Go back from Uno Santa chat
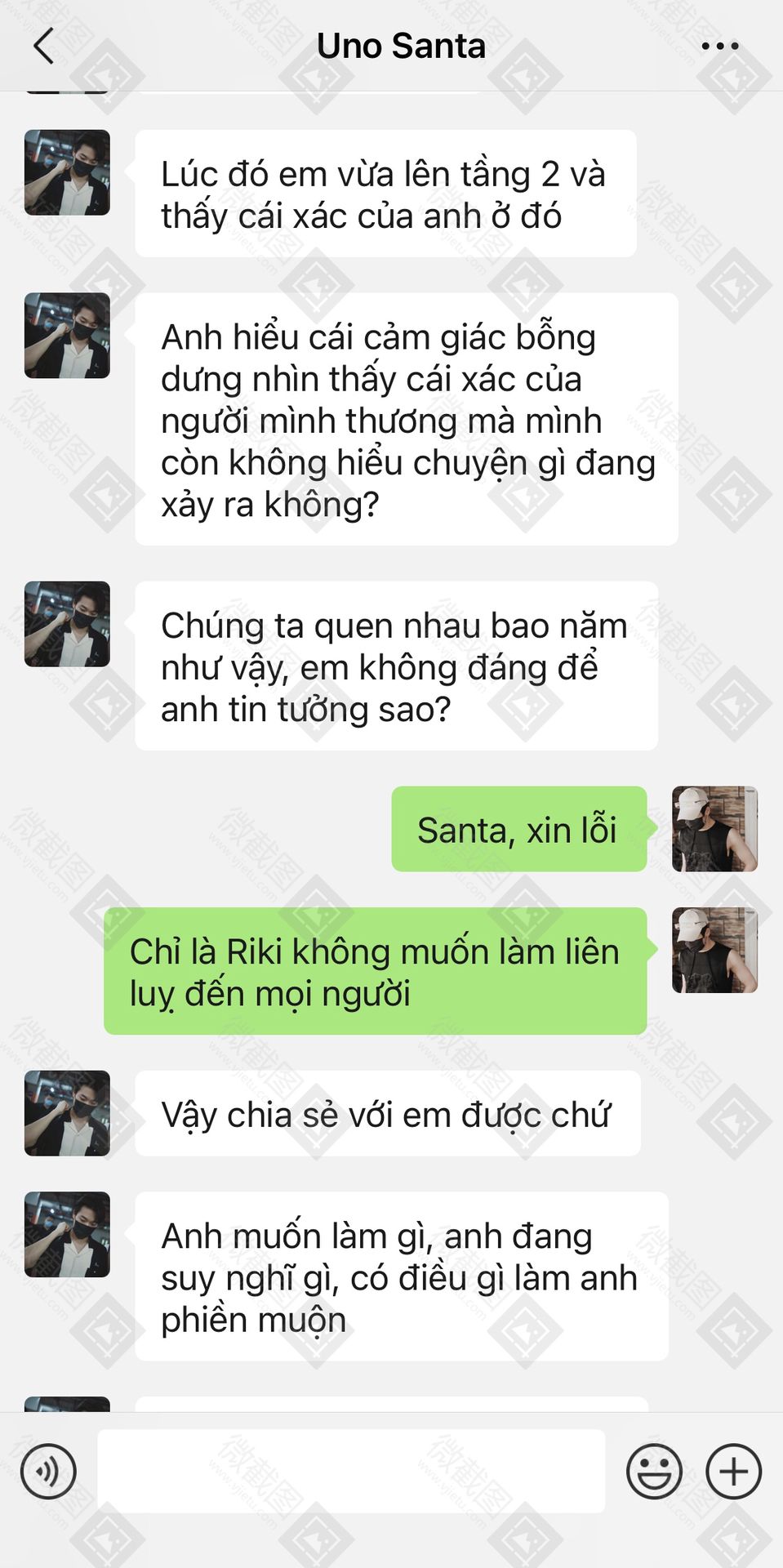Image resolution: width=783 pixels, height=1568 pixels. [x=44, y=46]
